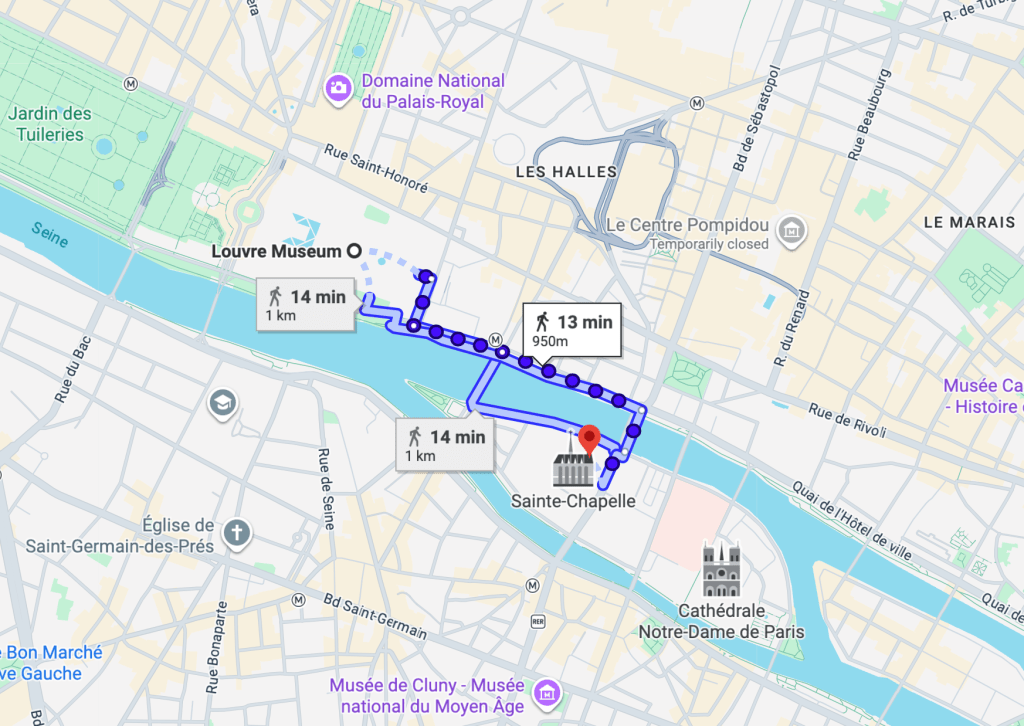The image size is (1024, 726).
Task: Open Église de Saint-Germain-des-Prés marker
Action: click(x=236, y=532)
